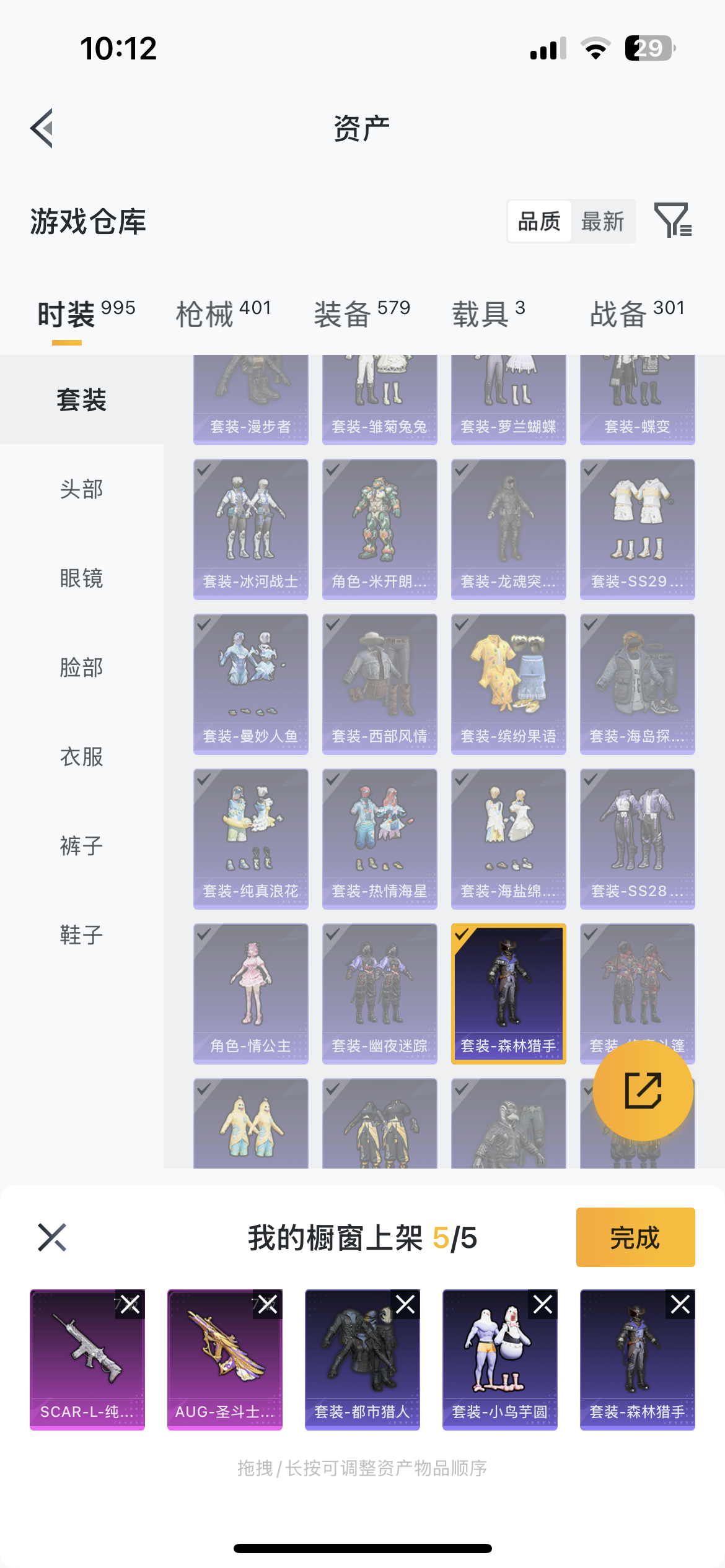Close the 我的橱窗上架 panel
725x1568 pixels.
(52, 1237)
